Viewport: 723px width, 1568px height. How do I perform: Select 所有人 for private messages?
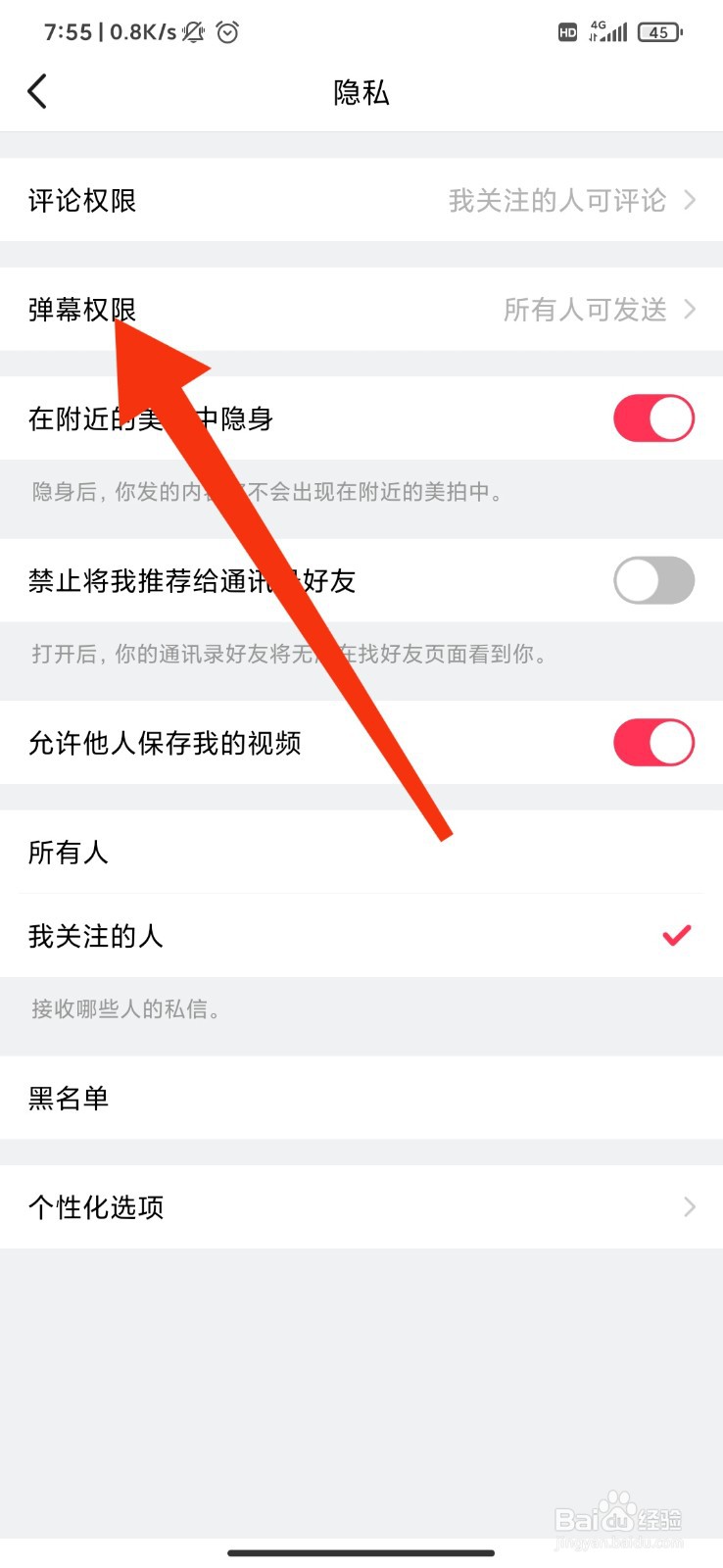[x=69, y=853]
